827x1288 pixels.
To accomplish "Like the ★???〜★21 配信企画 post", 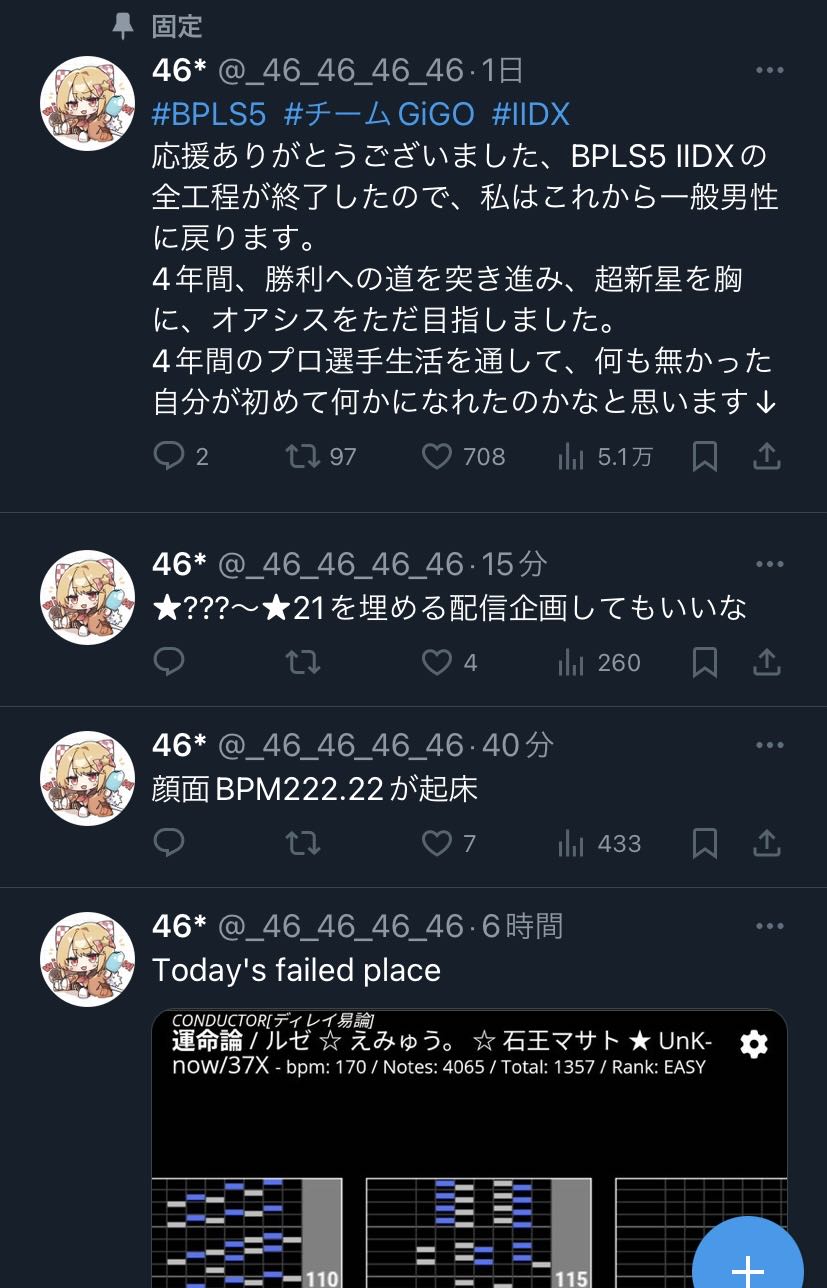I will (437, 662).
